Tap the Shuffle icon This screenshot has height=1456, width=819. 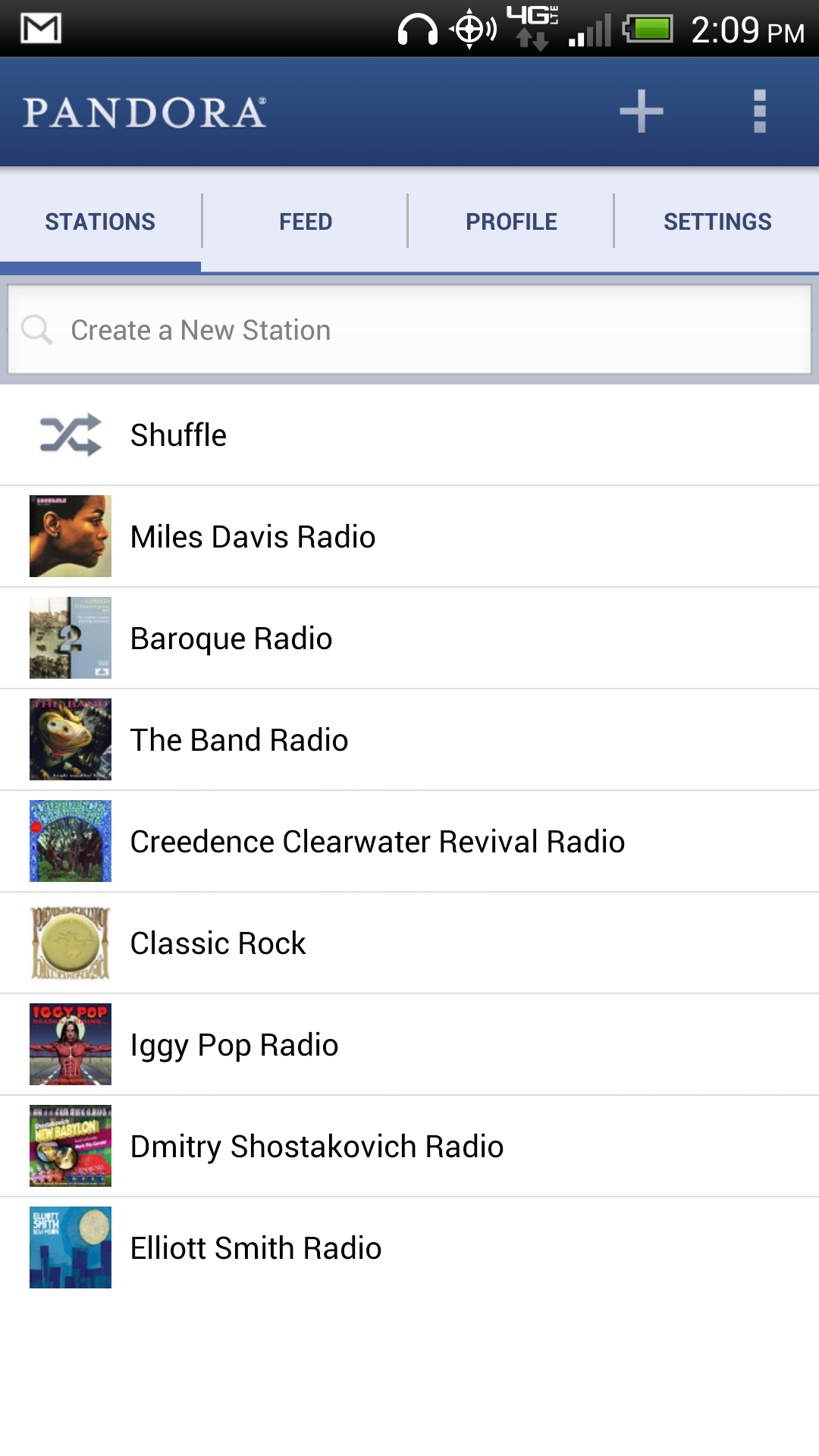[x=70, y=435]
